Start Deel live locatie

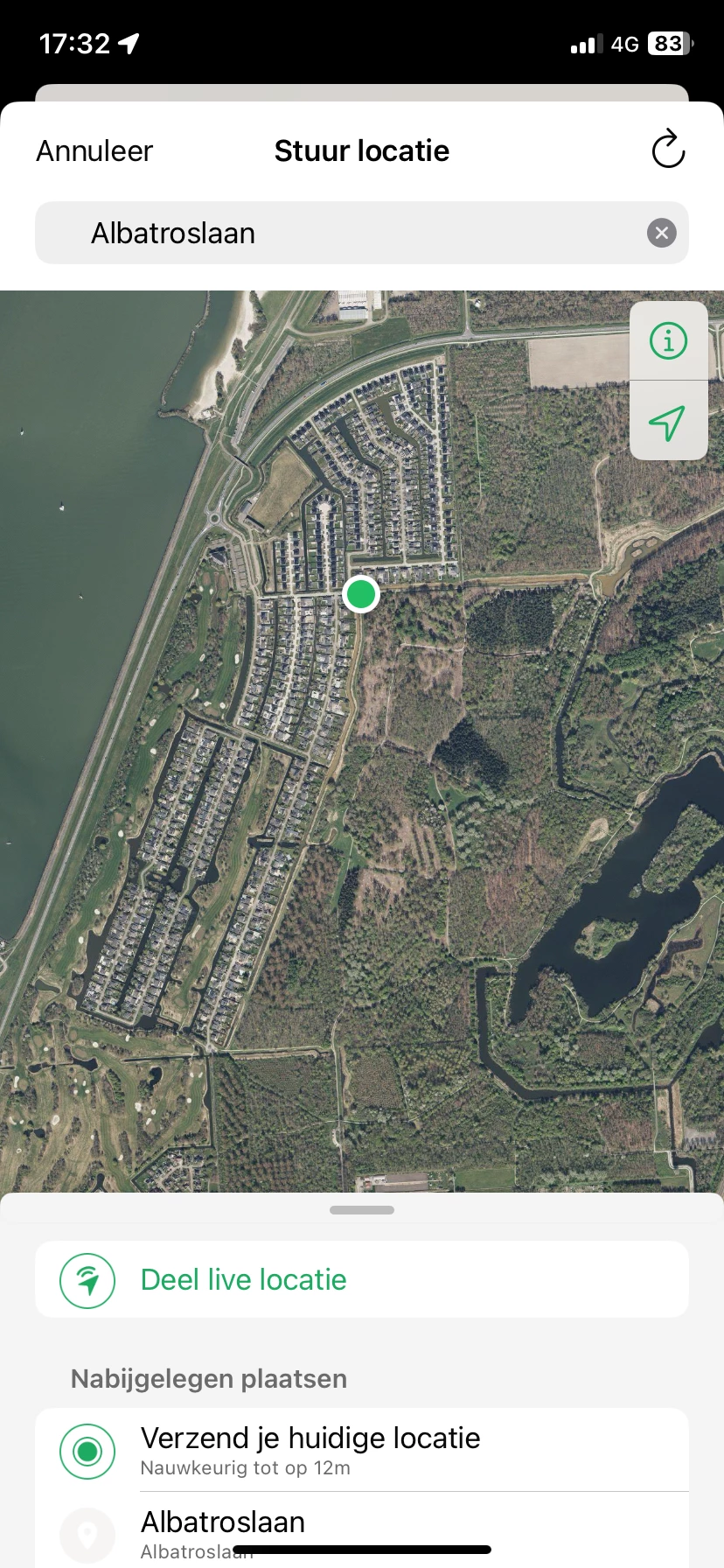point(362,1279)
